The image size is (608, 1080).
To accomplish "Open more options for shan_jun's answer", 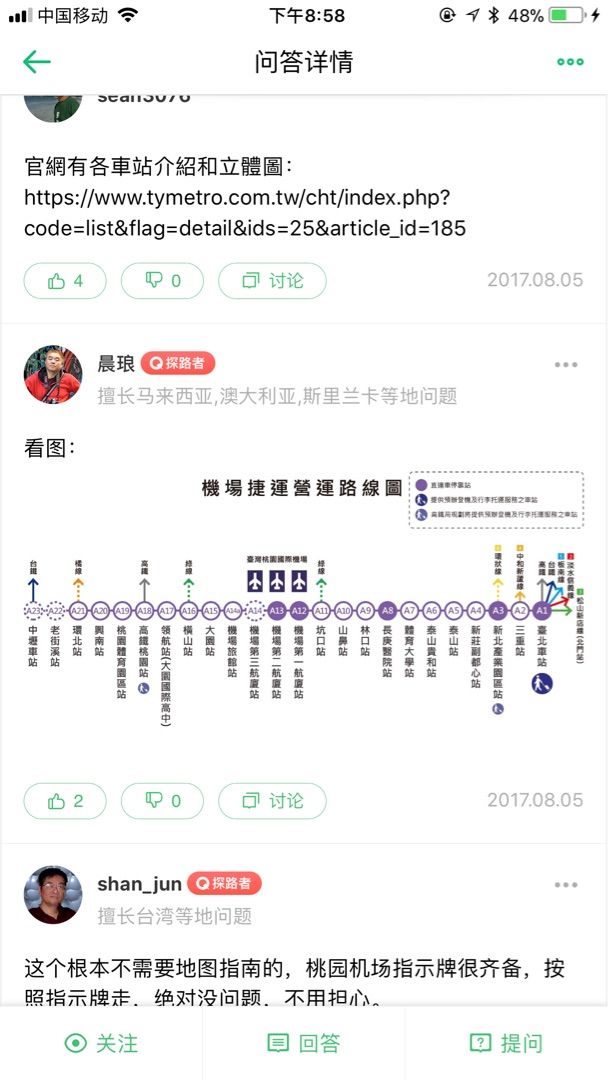I will pos(566,884).
